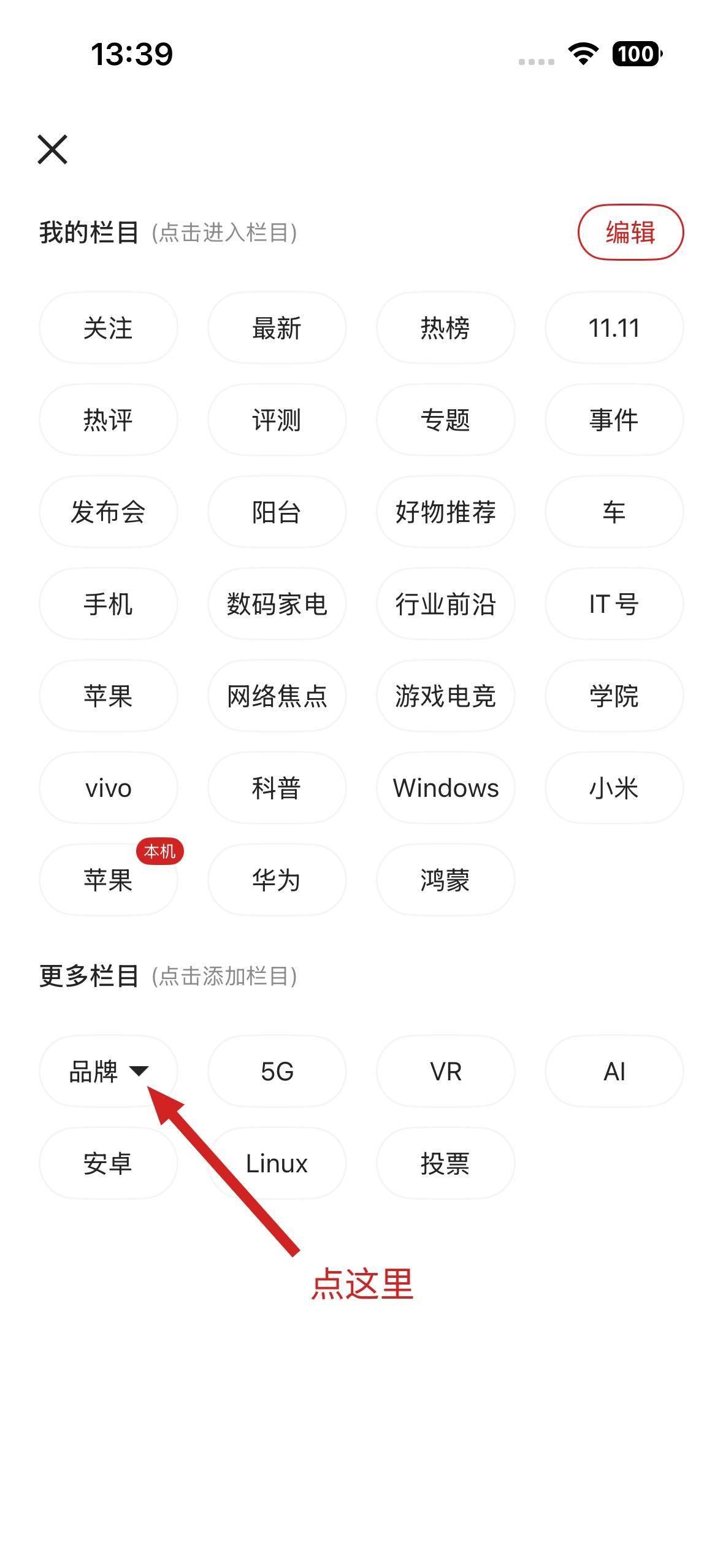723x1568 pixels.
Task: Open the 好物推荐 column
Action: pyautogui.click(x=445, y=512)
